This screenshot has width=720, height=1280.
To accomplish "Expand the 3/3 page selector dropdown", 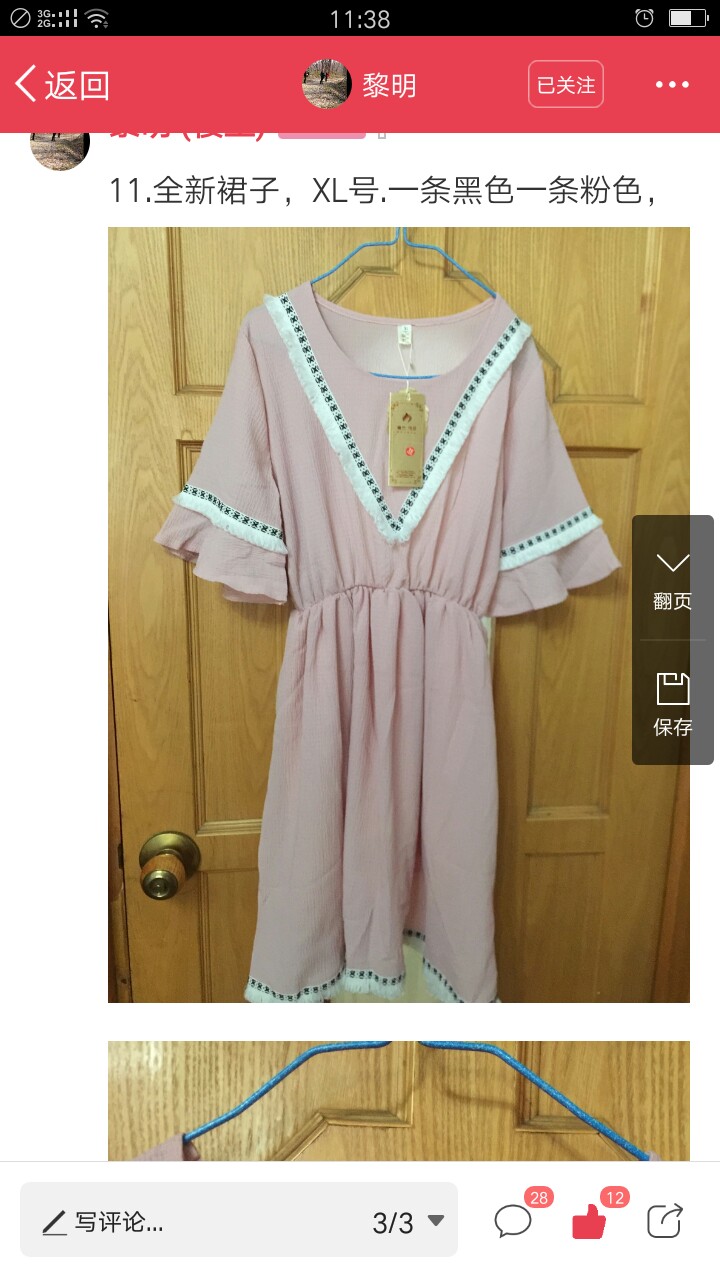I will coord(408,1222).
